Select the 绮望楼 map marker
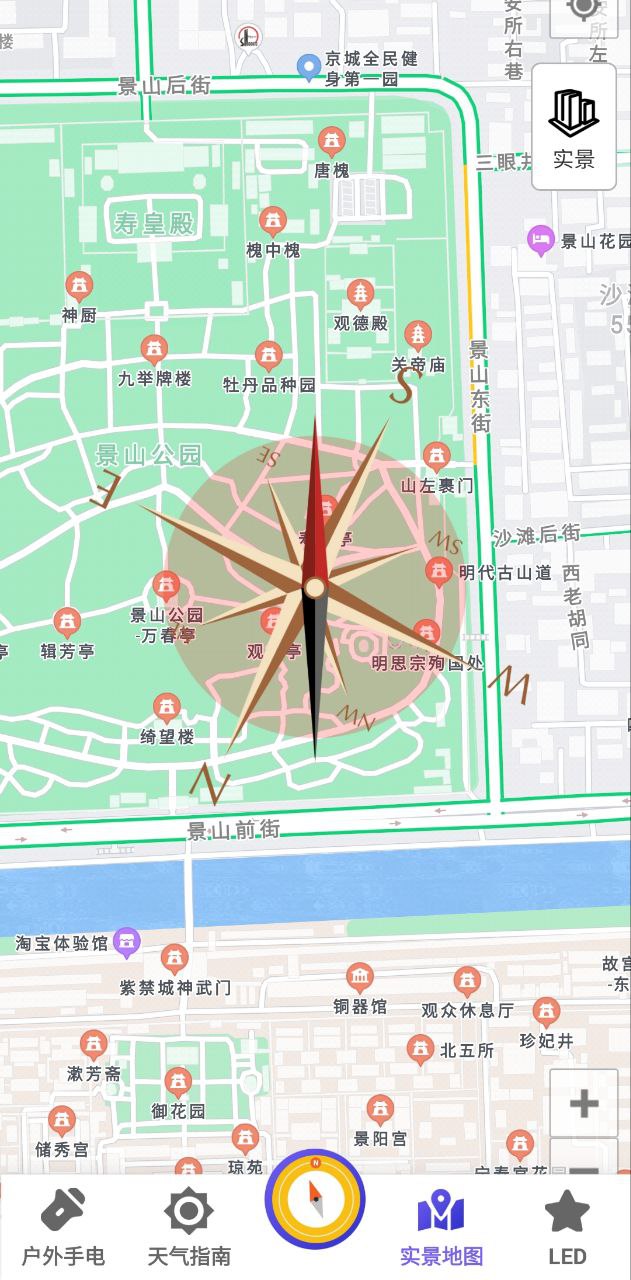631x1280 pixels. coord(167,709)
